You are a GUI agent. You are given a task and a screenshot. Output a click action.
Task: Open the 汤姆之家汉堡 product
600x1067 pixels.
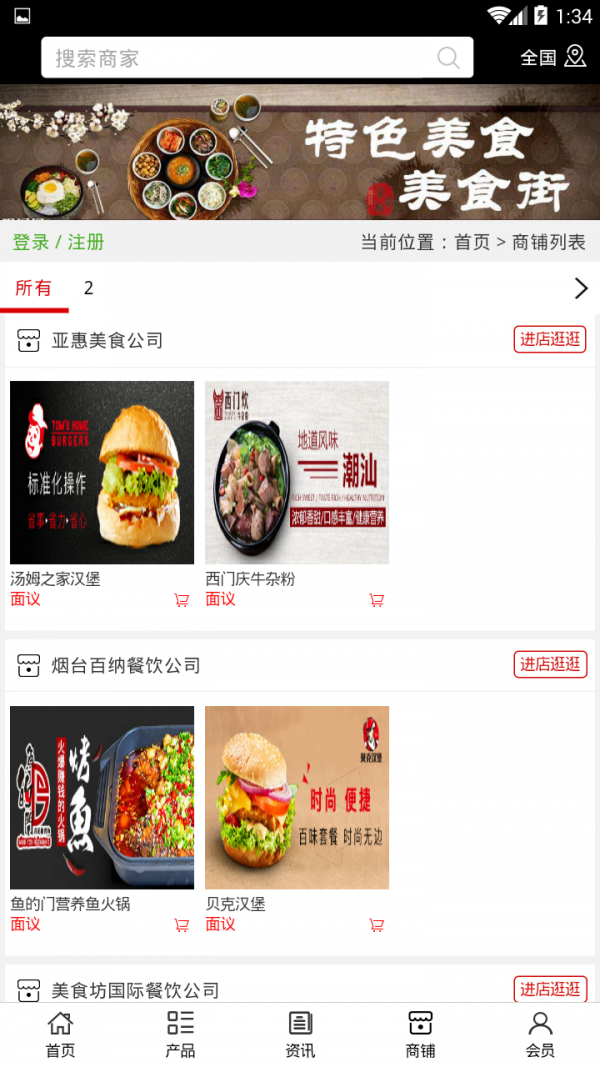click(x=102, y=473)
